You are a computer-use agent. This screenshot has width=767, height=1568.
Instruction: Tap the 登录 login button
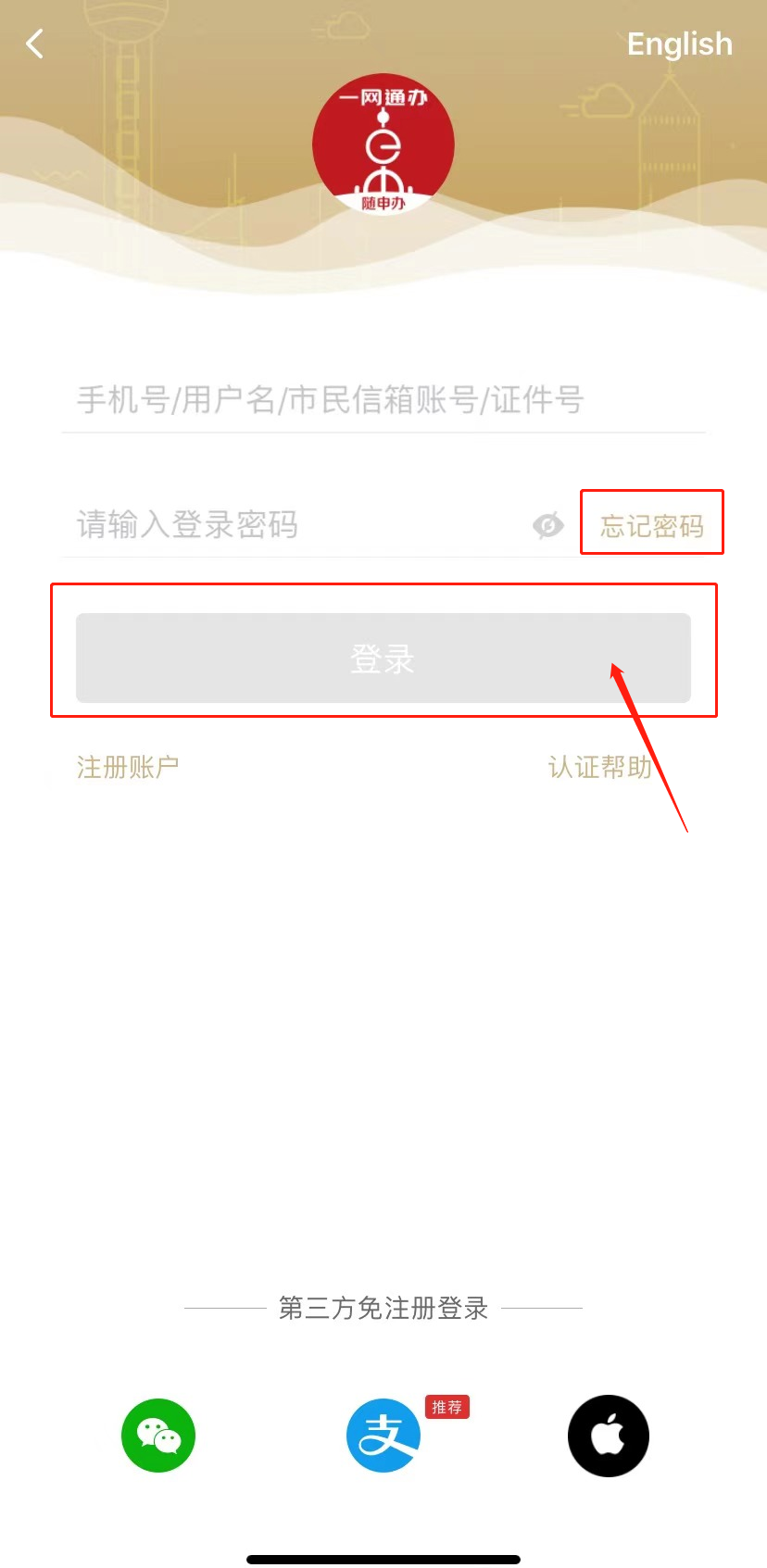pos(383,659)
